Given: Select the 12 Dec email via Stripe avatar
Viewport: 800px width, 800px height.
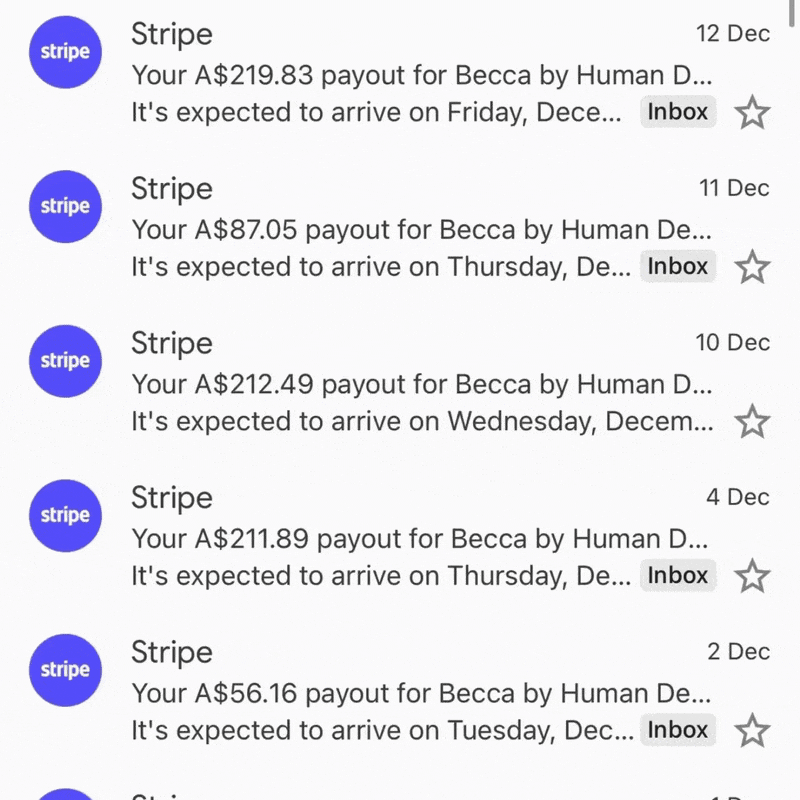Looking at the screenshot, I should click(x=65, y=52).
